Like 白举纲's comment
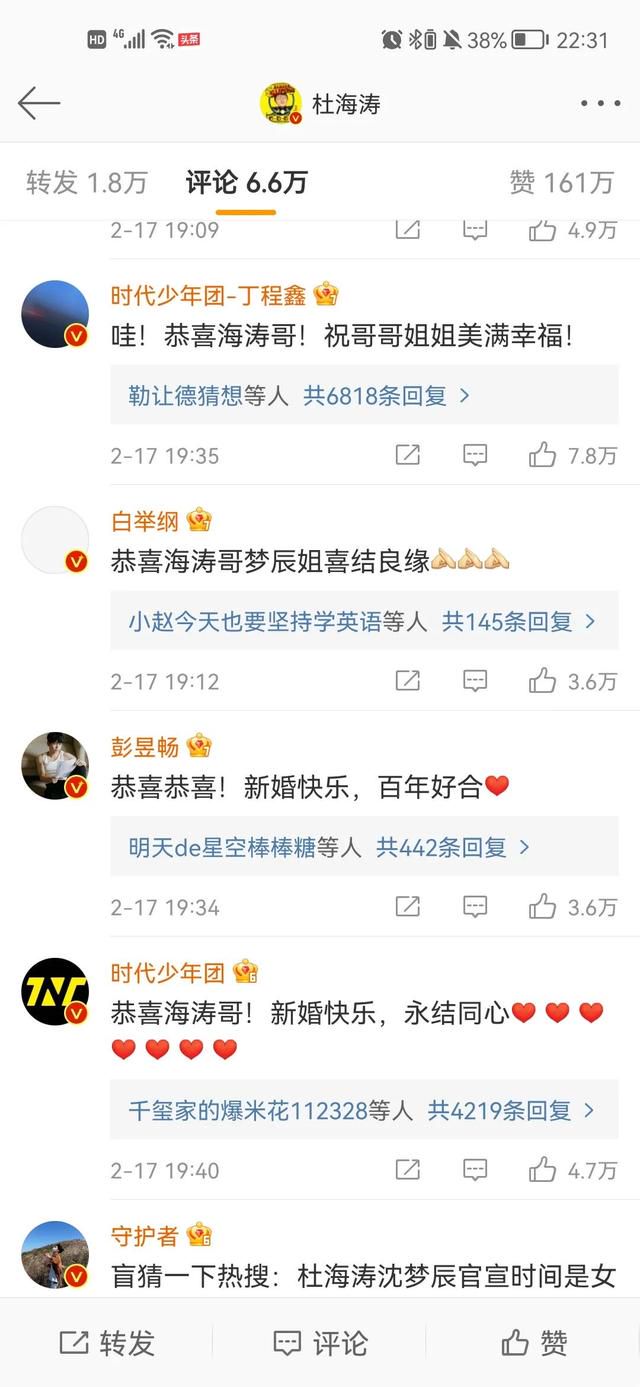640x1387 pixels. (573, 682)
